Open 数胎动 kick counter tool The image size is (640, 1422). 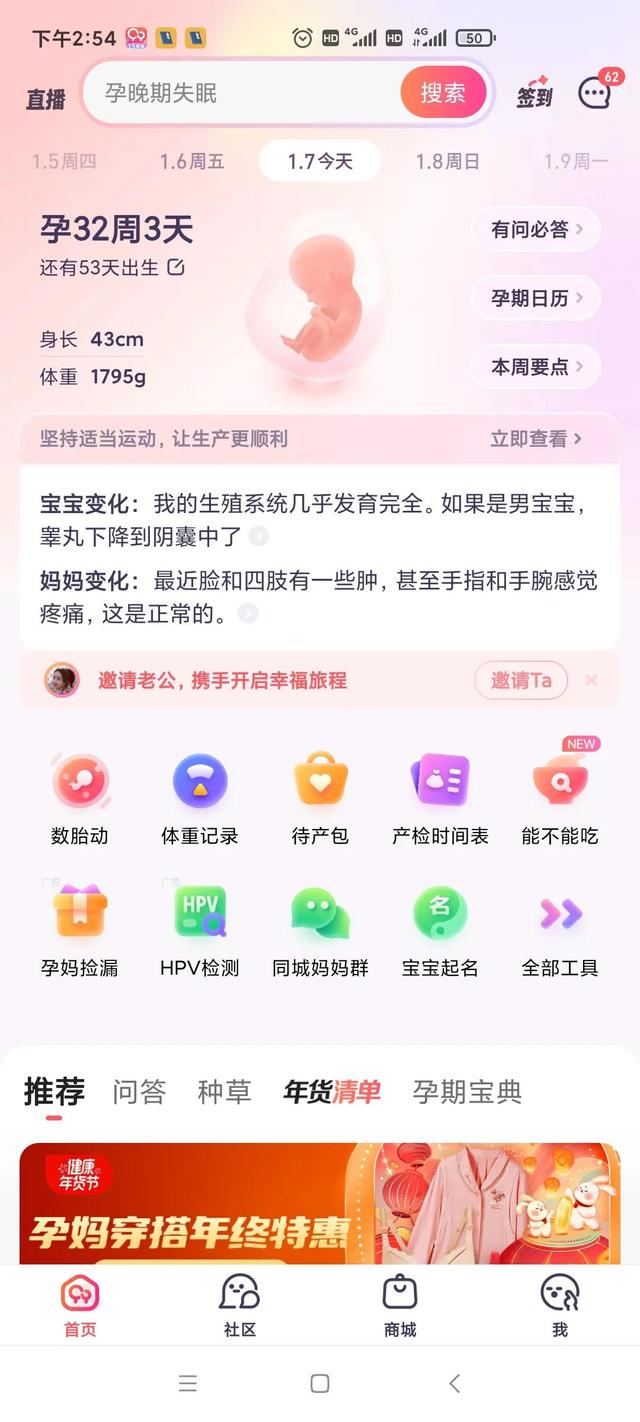pyautogui.click(x=80, y=800)
